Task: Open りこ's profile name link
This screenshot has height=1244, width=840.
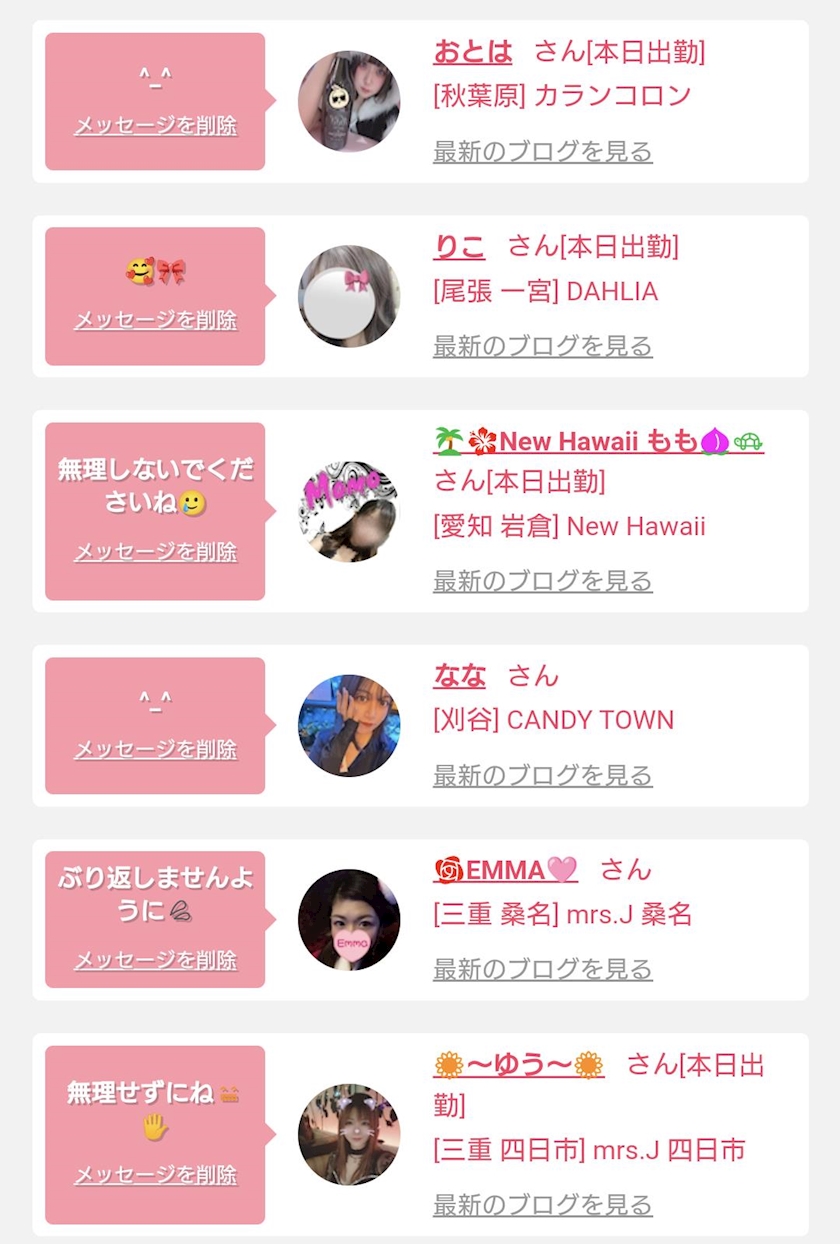Action: coord(459,246)
